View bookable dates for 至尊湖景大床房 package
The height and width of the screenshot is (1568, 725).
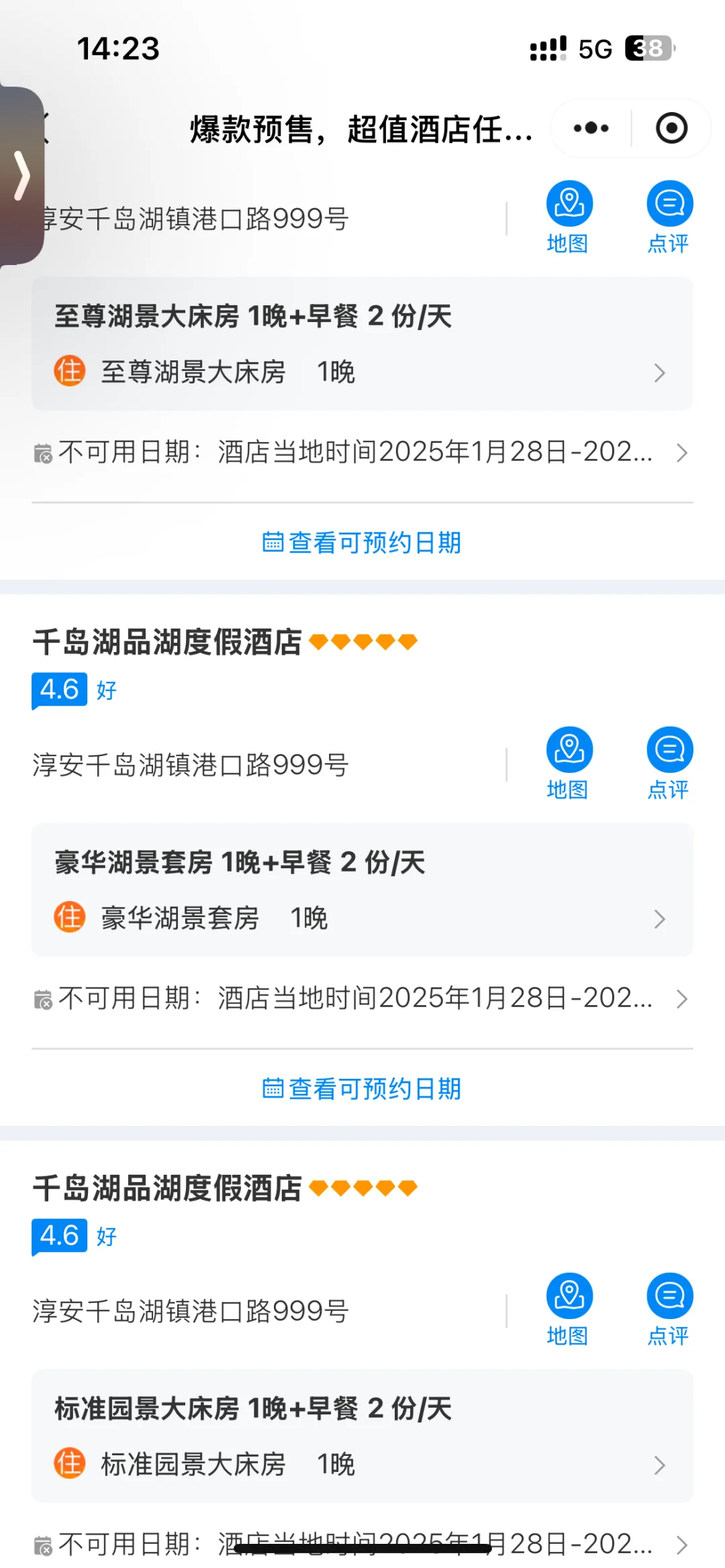coord(362,542)
